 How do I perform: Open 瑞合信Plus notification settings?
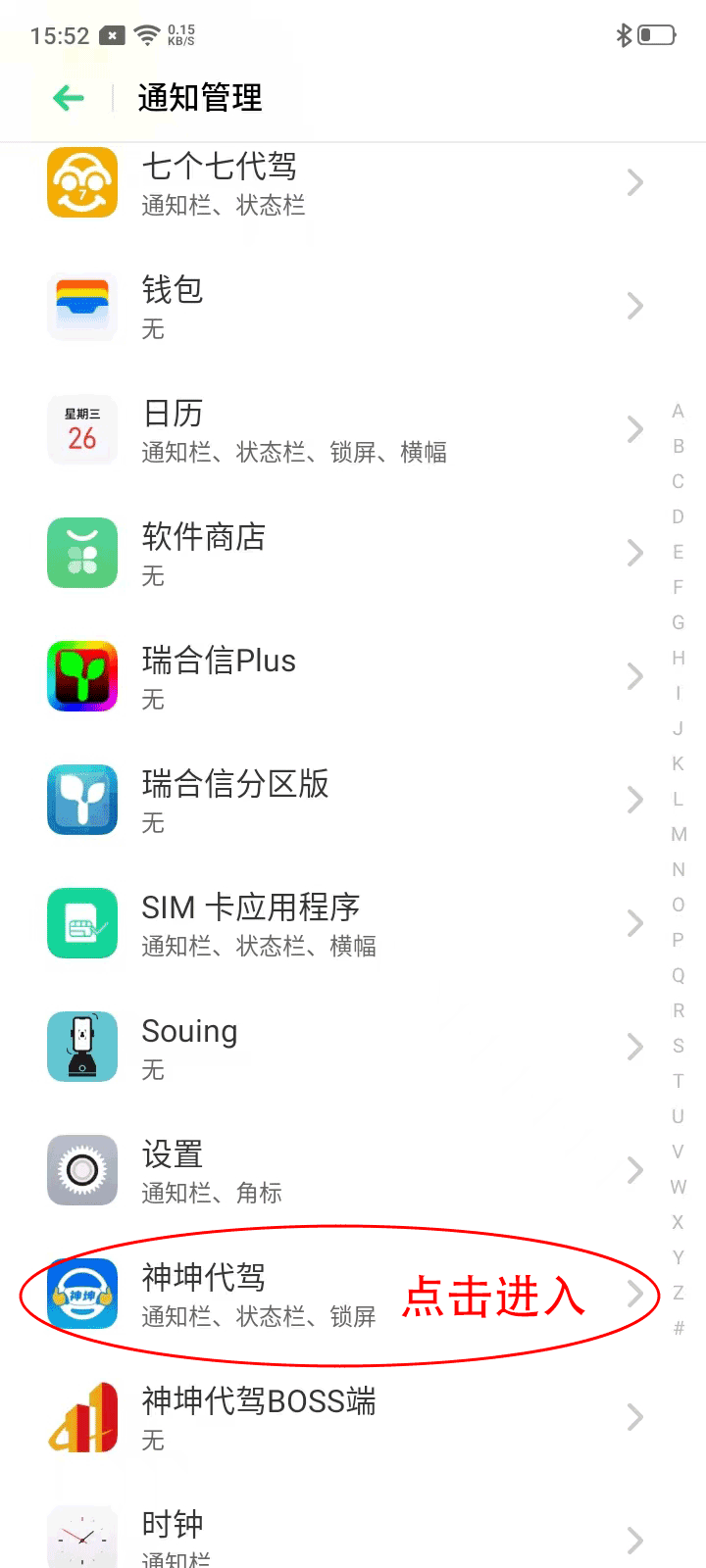343,677
